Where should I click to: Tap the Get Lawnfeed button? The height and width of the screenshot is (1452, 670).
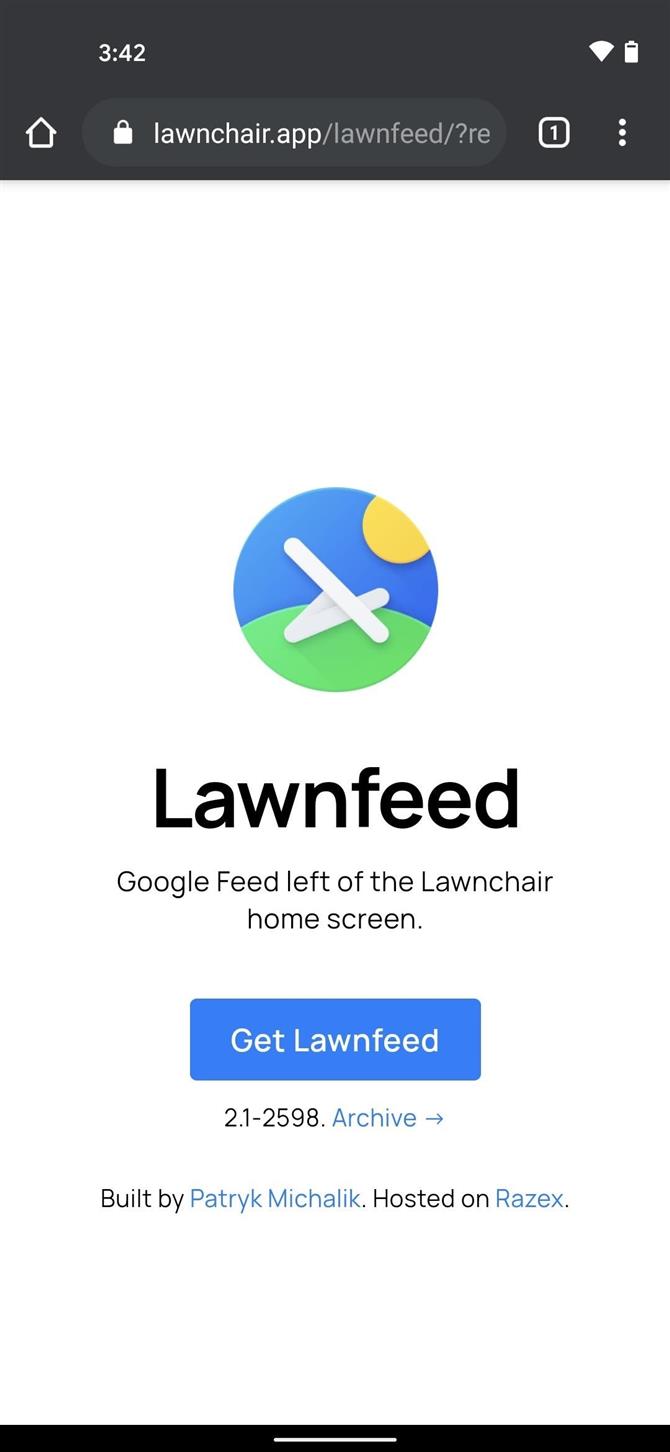pos(335,1040)
